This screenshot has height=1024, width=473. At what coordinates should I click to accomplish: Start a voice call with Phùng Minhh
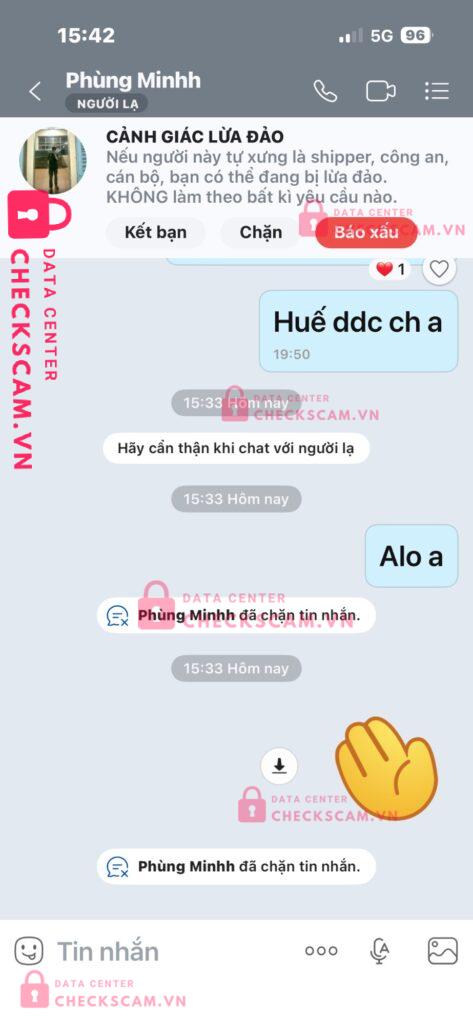pos(325,91)
